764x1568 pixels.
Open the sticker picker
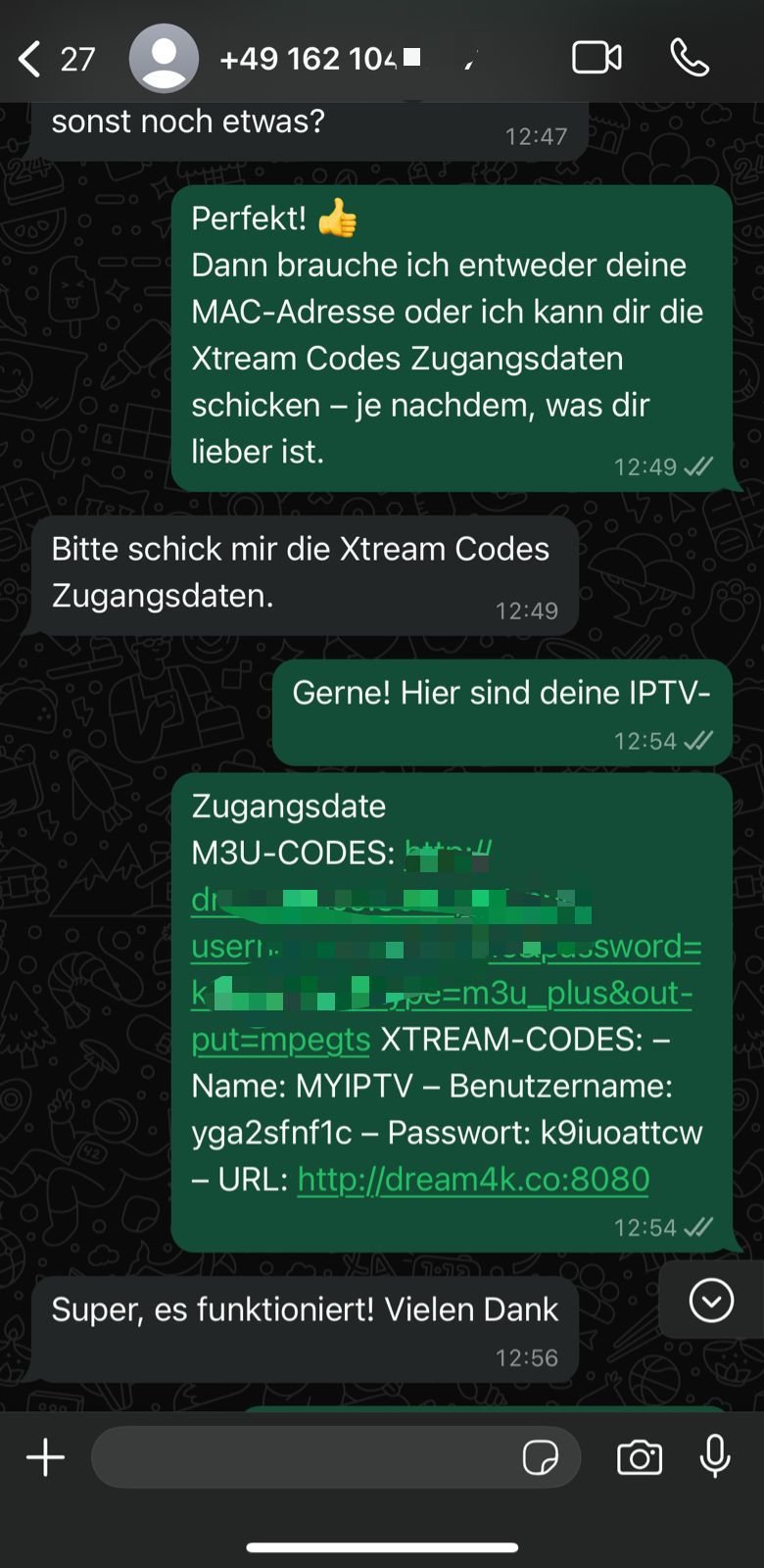pos(540,1457)
